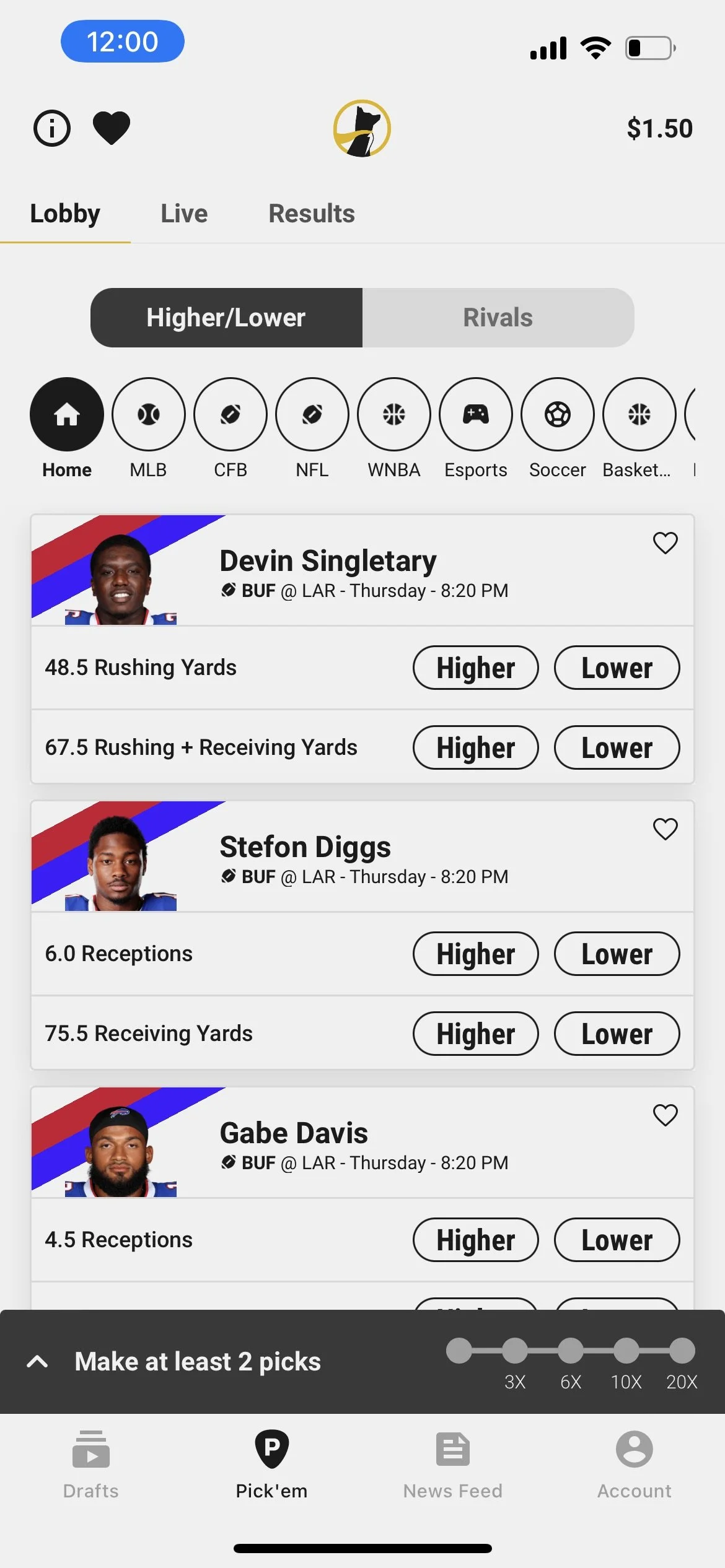This screenshot has height=1568, width=725.
Task: Pick Lower on 67.5 Rushing + Receiving Yards
Action: (x=617, y=747)
